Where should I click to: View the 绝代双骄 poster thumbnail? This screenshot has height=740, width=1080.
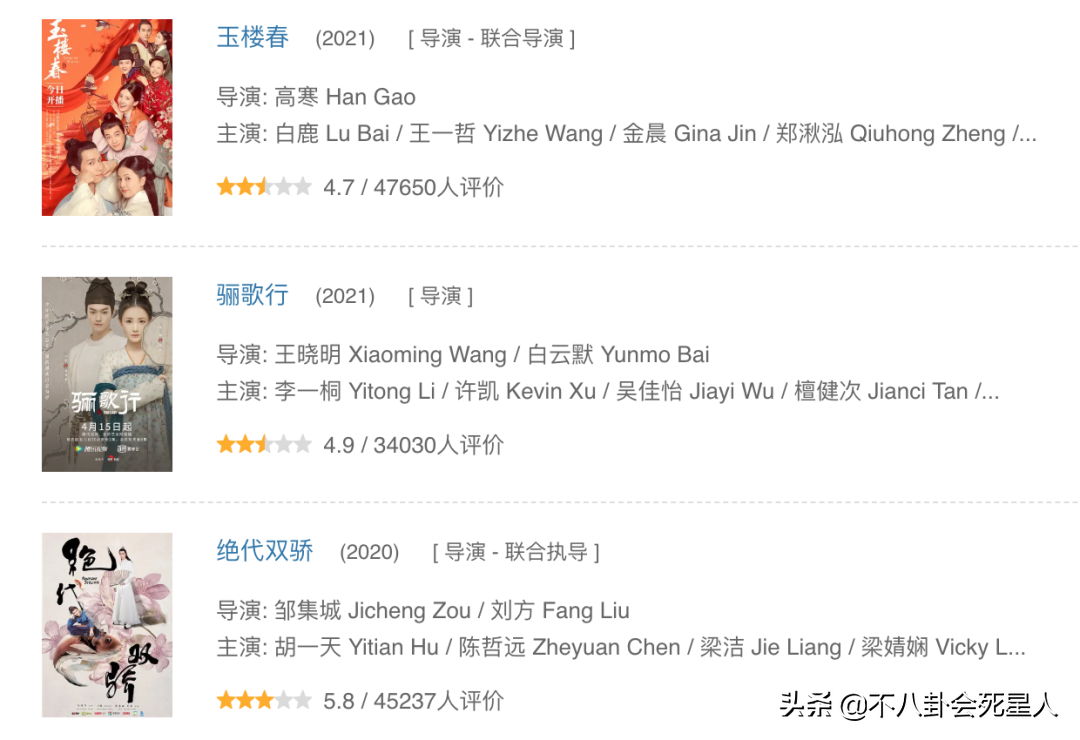[107, 624]
